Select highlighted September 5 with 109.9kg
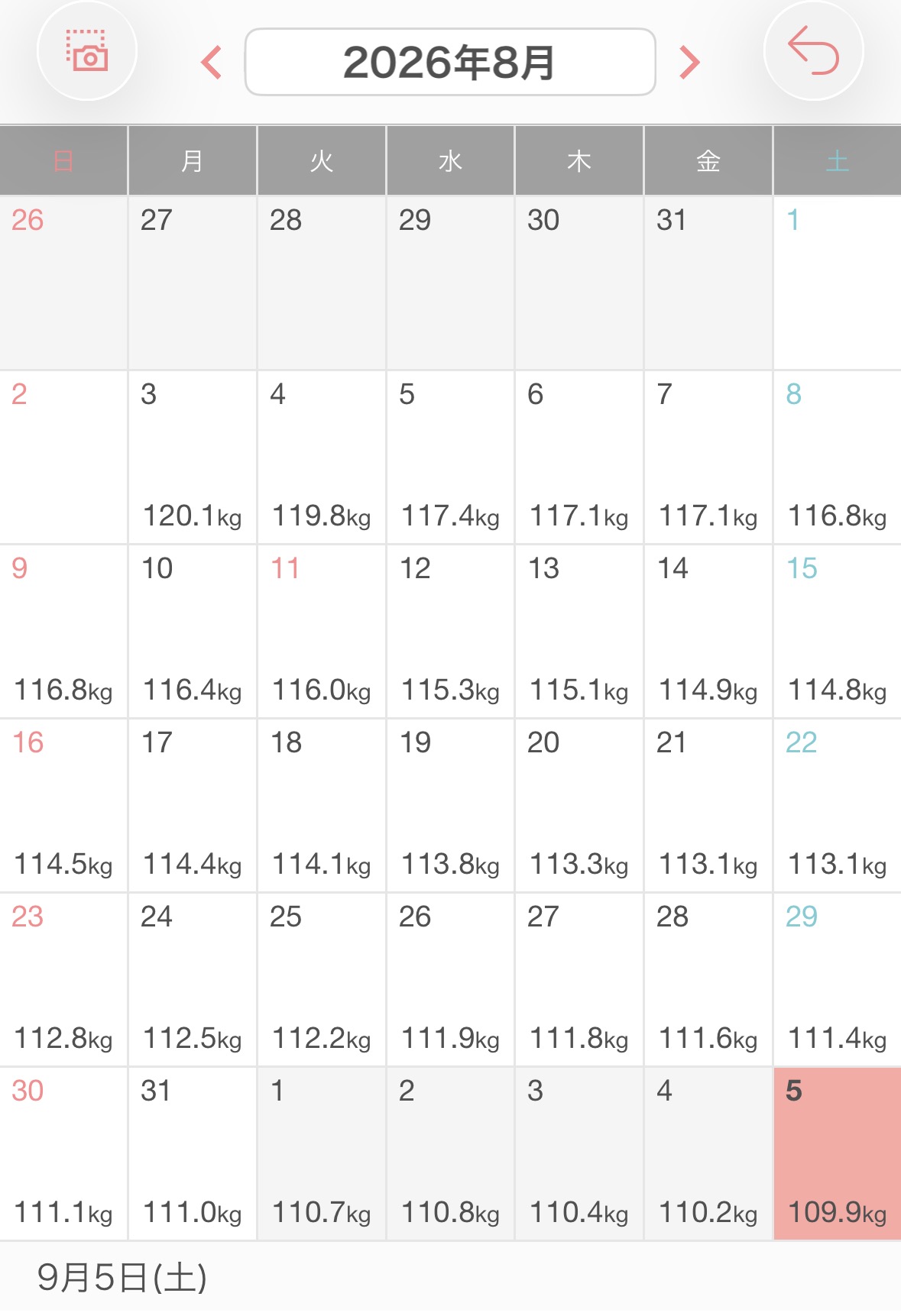Screen dimensions: 901x1316 [x=838, y=1154]
